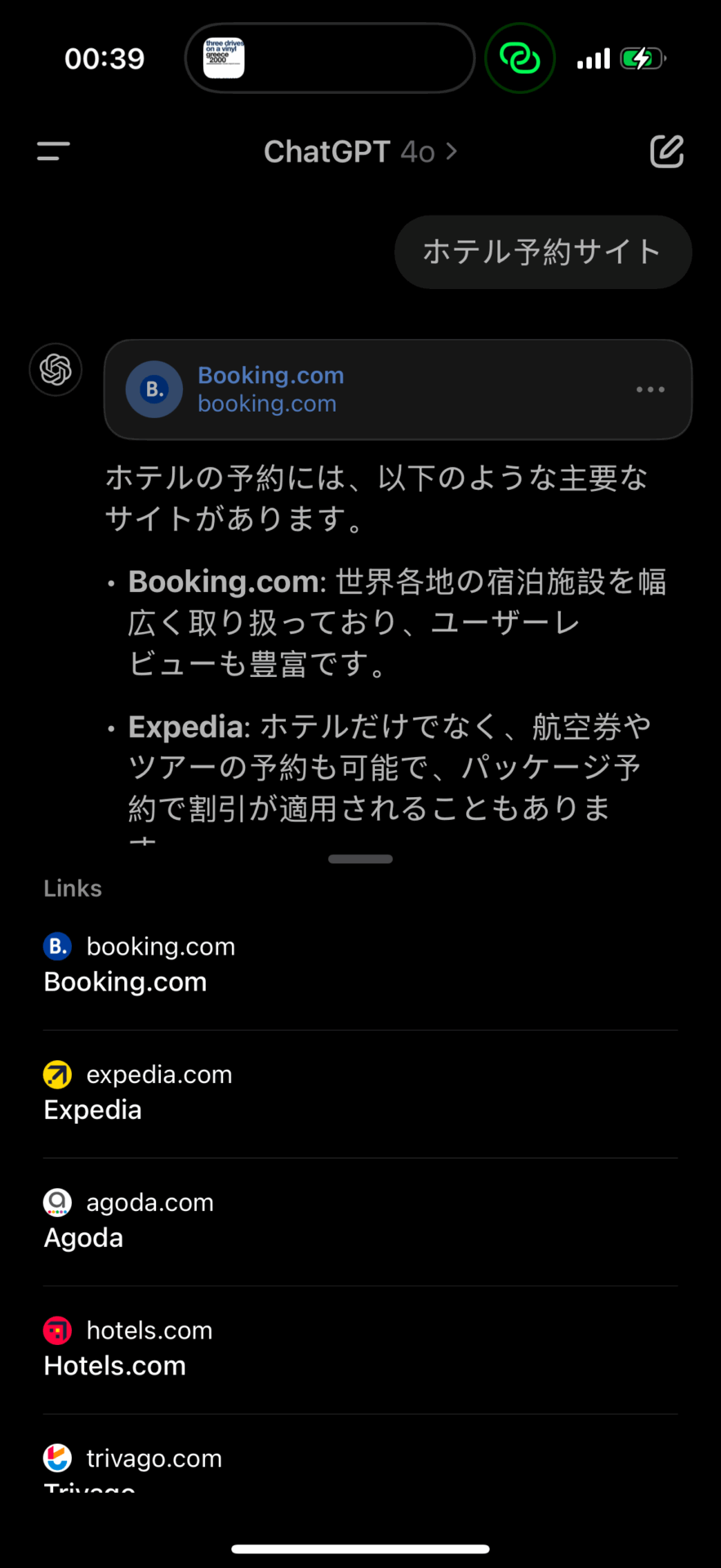Start a new chat
Screen dimensions: 721x1568
[666, 151]
